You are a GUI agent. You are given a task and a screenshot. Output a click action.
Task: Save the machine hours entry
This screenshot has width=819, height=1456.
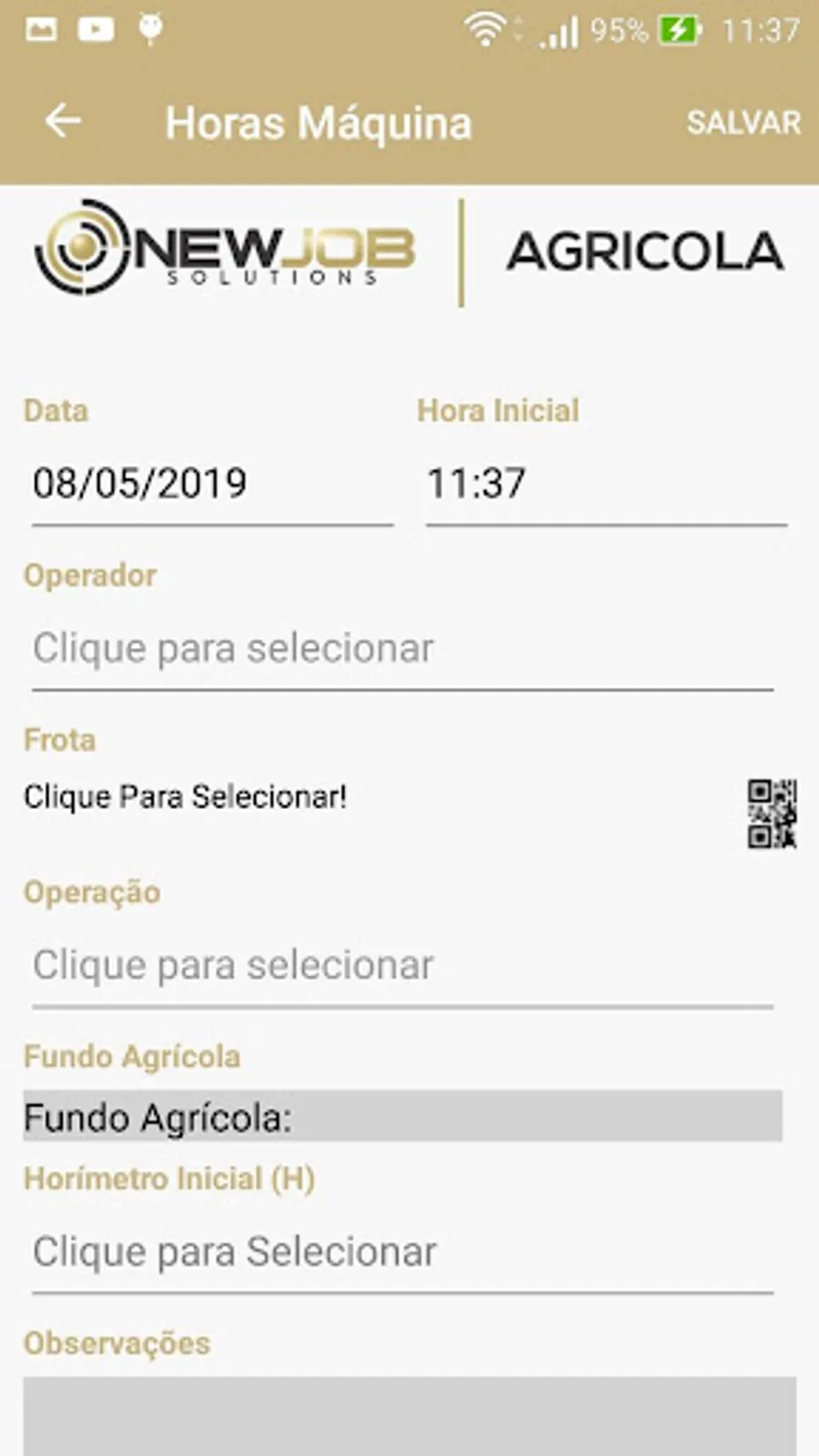coord(743,123)
